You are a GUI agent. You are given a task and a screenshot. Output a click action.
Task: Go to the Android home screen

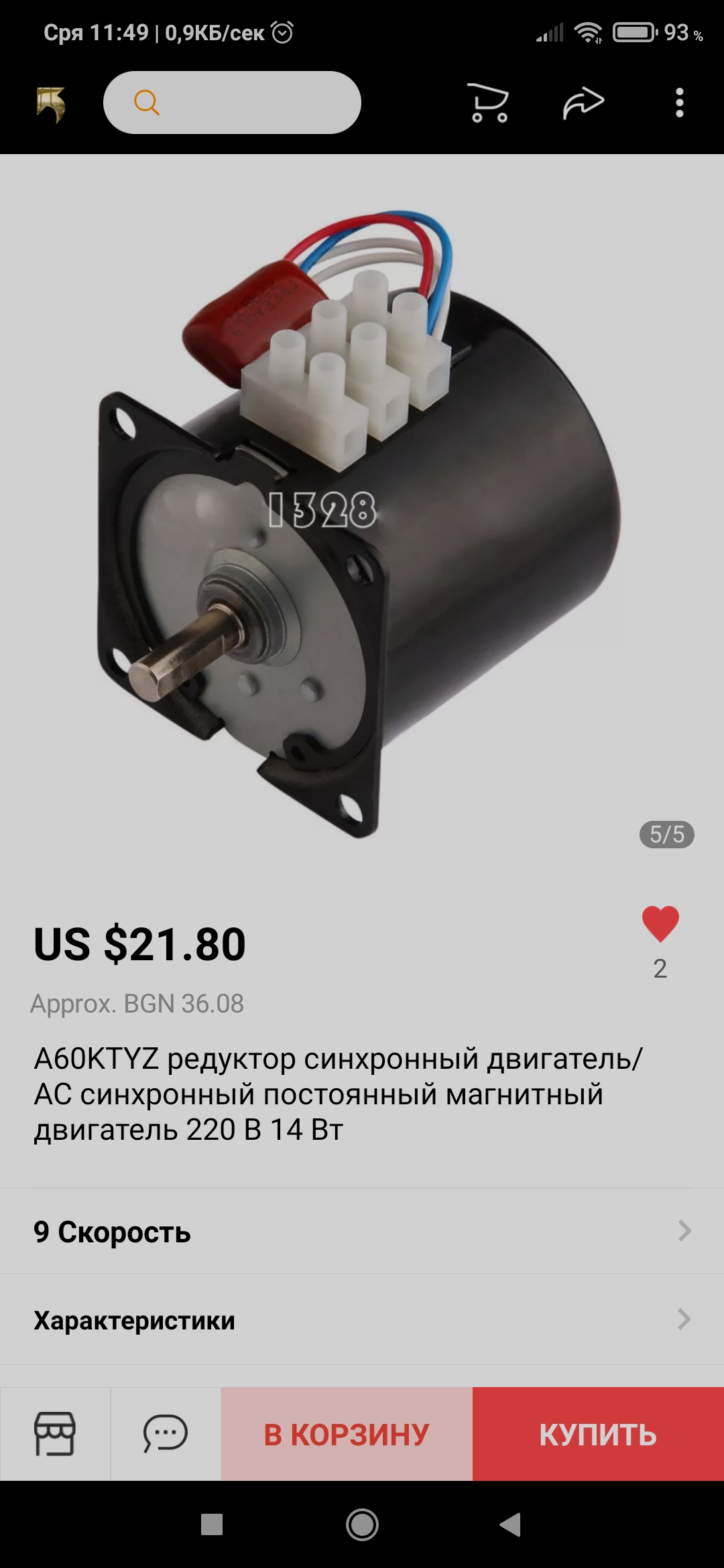(x=362, y=1524)
